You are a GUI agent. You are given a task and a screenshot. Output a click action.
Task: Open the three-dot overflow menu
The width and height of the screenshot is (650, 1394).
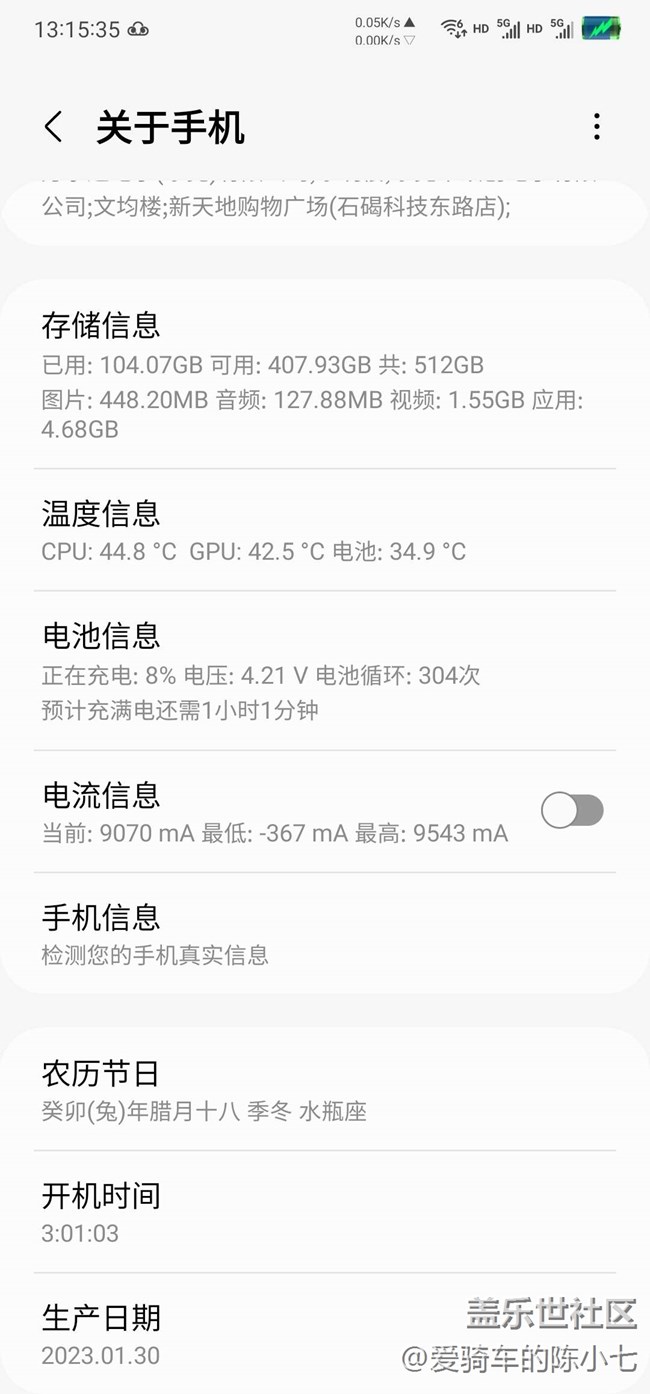pyautogui.click(x=596, y=127)
